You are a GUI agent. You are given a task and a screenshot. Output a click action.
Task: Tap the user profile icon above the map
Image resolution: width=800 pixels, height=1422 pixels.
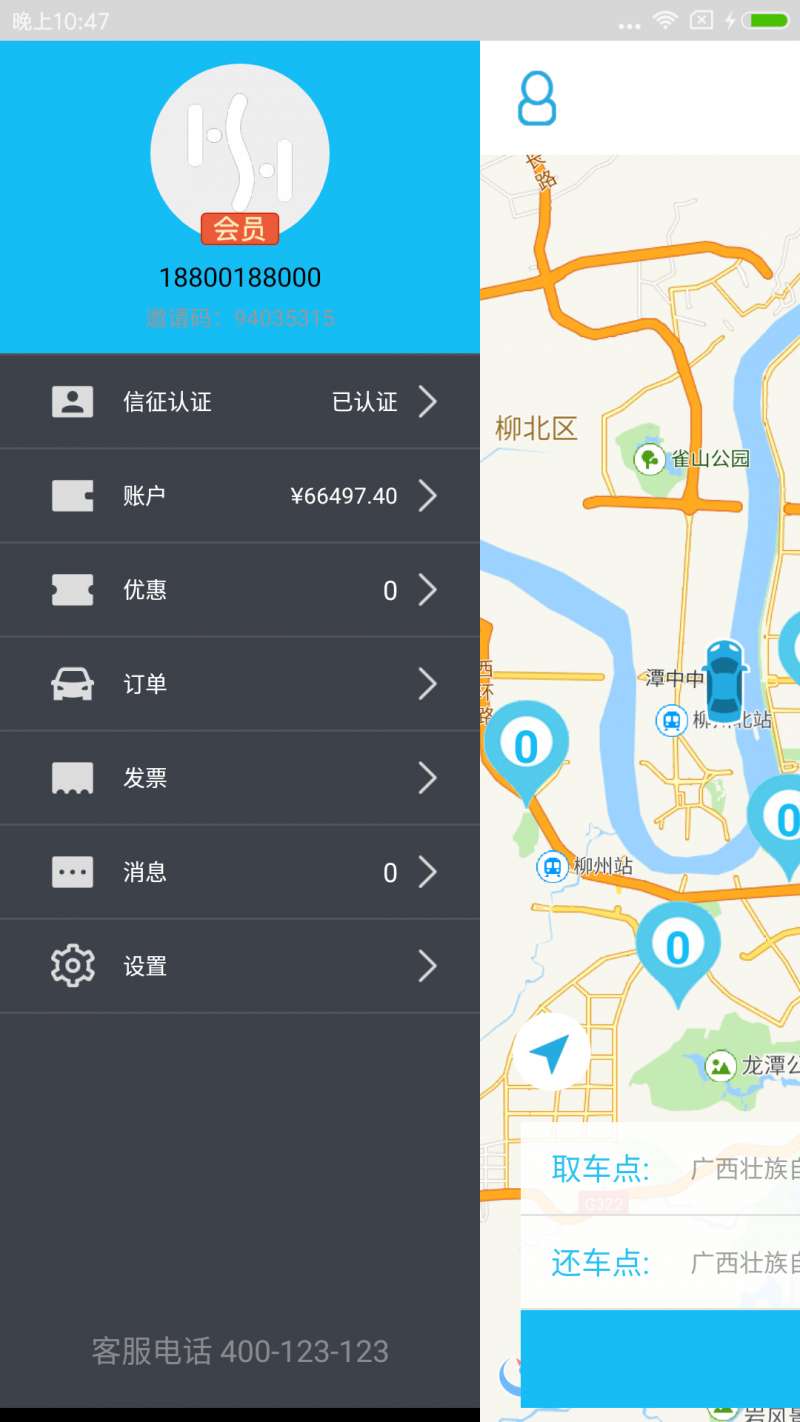[x=537, y=98]
